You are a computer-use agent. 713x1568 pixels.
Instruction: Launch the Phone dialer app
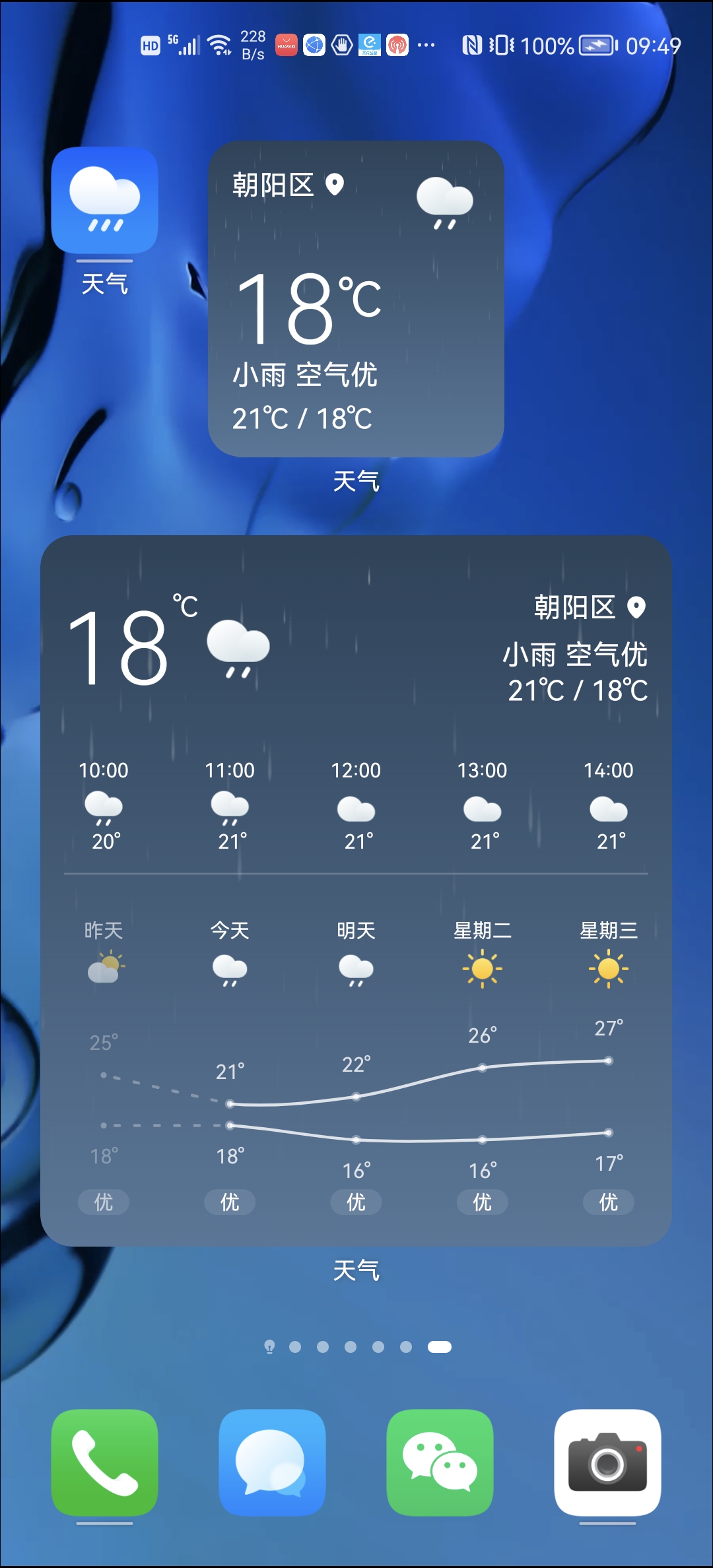point(104,1462)
